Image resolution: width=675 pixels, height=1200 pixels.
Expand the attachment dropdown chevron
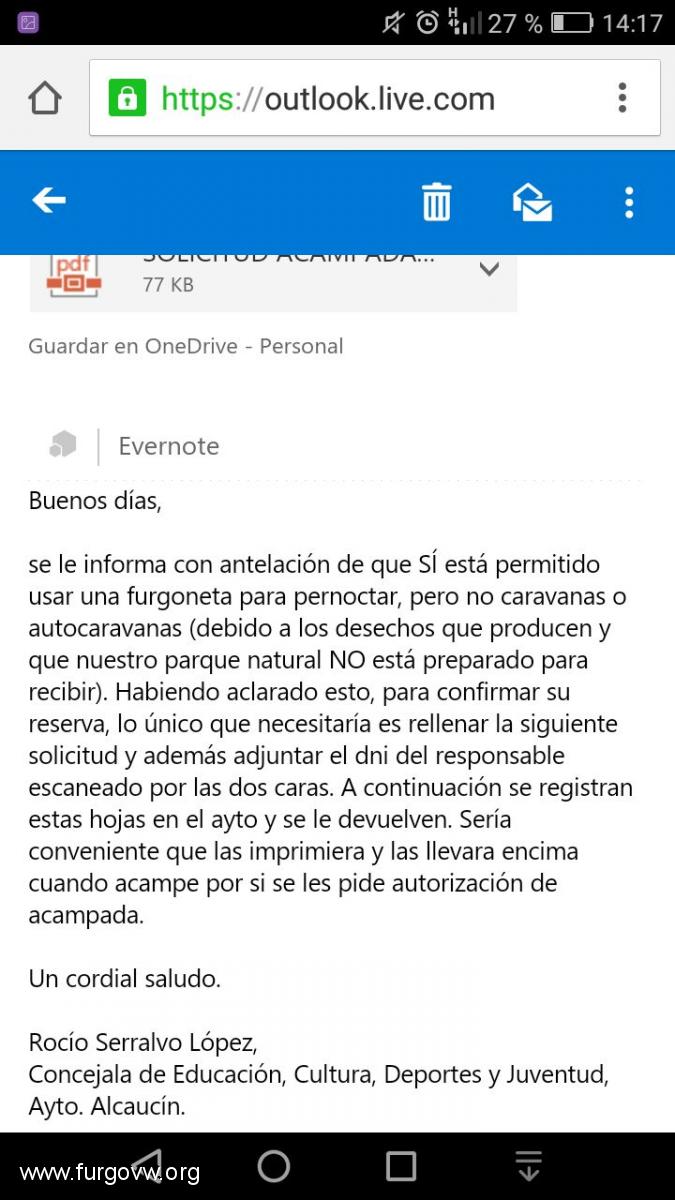[488, 269]
